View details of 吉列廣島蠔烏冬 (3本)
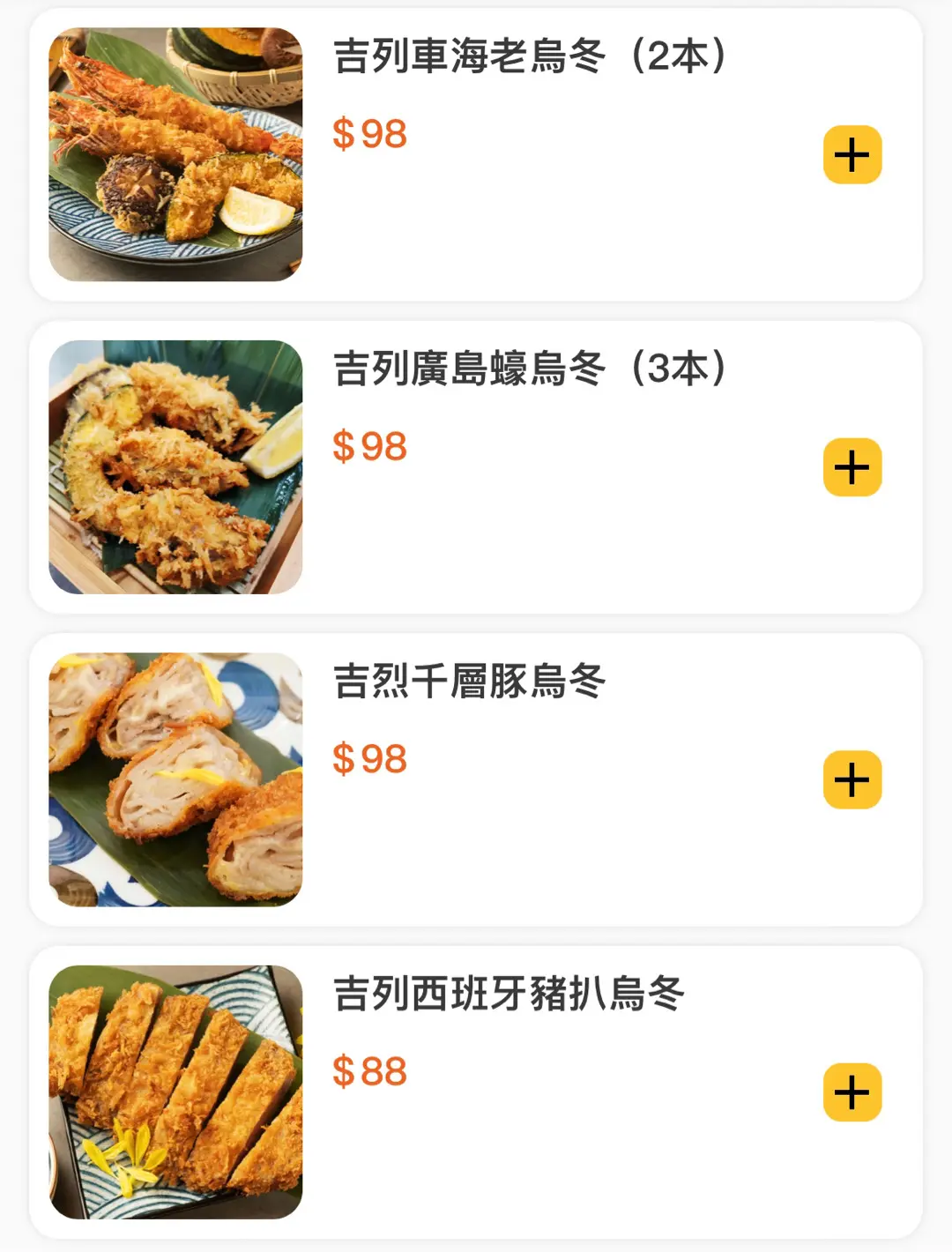Screen dimensions: 952x1252 click(x=529, y=370)
